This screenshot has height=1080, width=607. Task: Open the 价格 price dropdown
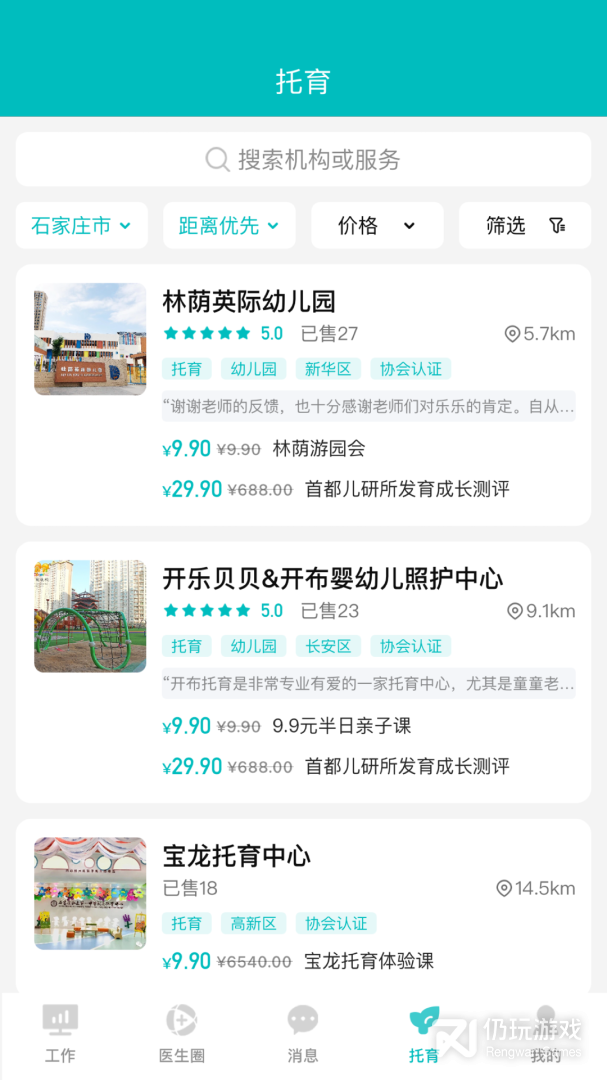point(377,226)
